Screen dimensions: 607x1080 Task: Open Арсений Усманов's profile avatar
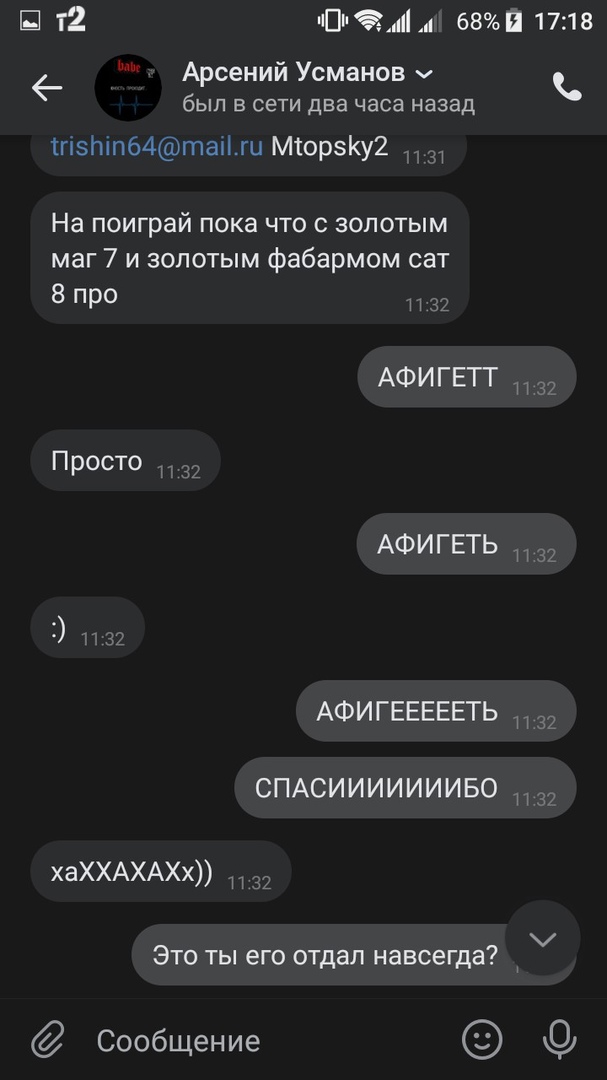point(128,88)
